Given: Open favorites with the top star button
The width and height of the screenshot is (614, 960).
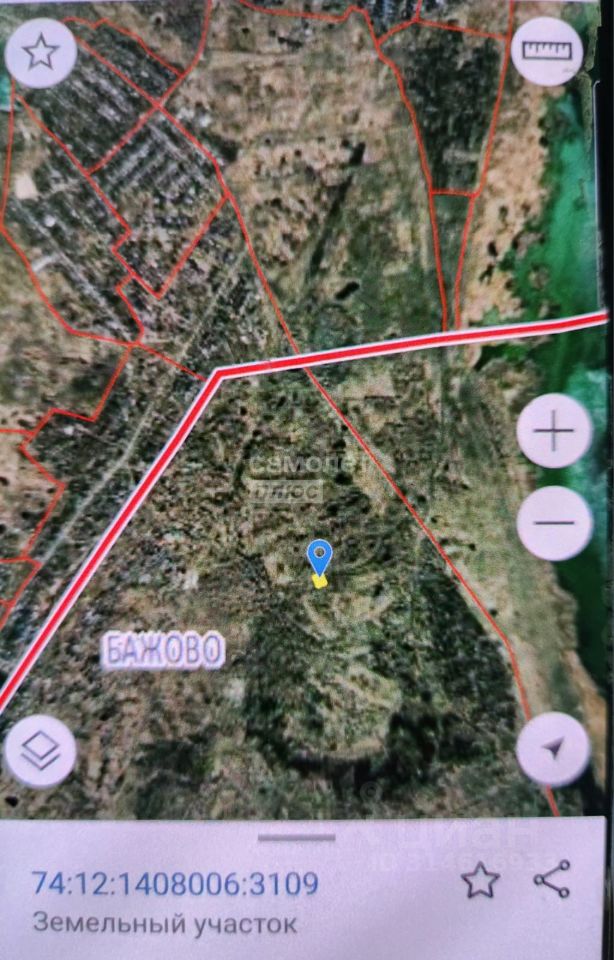Looking at the screenshot, I should coord(41,52).
